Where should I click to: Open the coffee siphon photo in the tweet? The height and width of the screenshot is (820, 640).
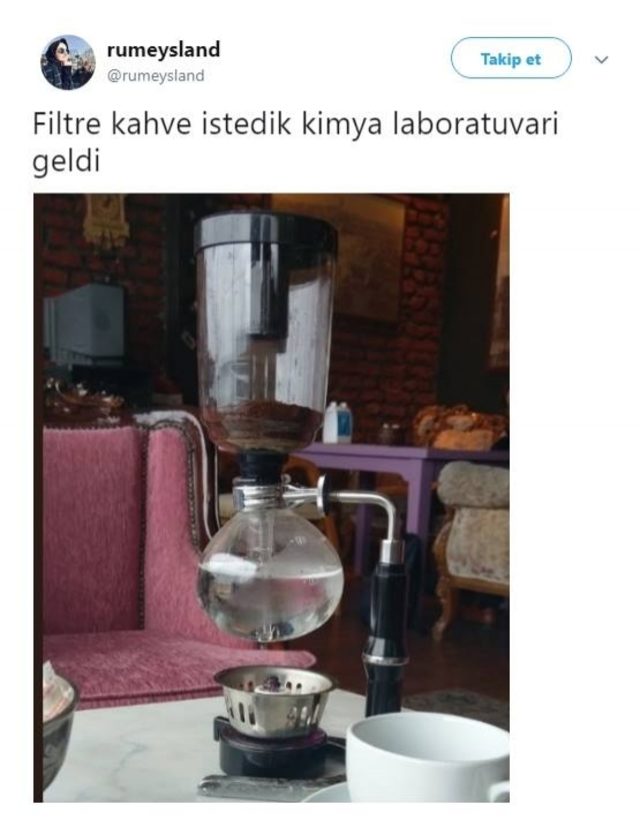tap(271, 498)
